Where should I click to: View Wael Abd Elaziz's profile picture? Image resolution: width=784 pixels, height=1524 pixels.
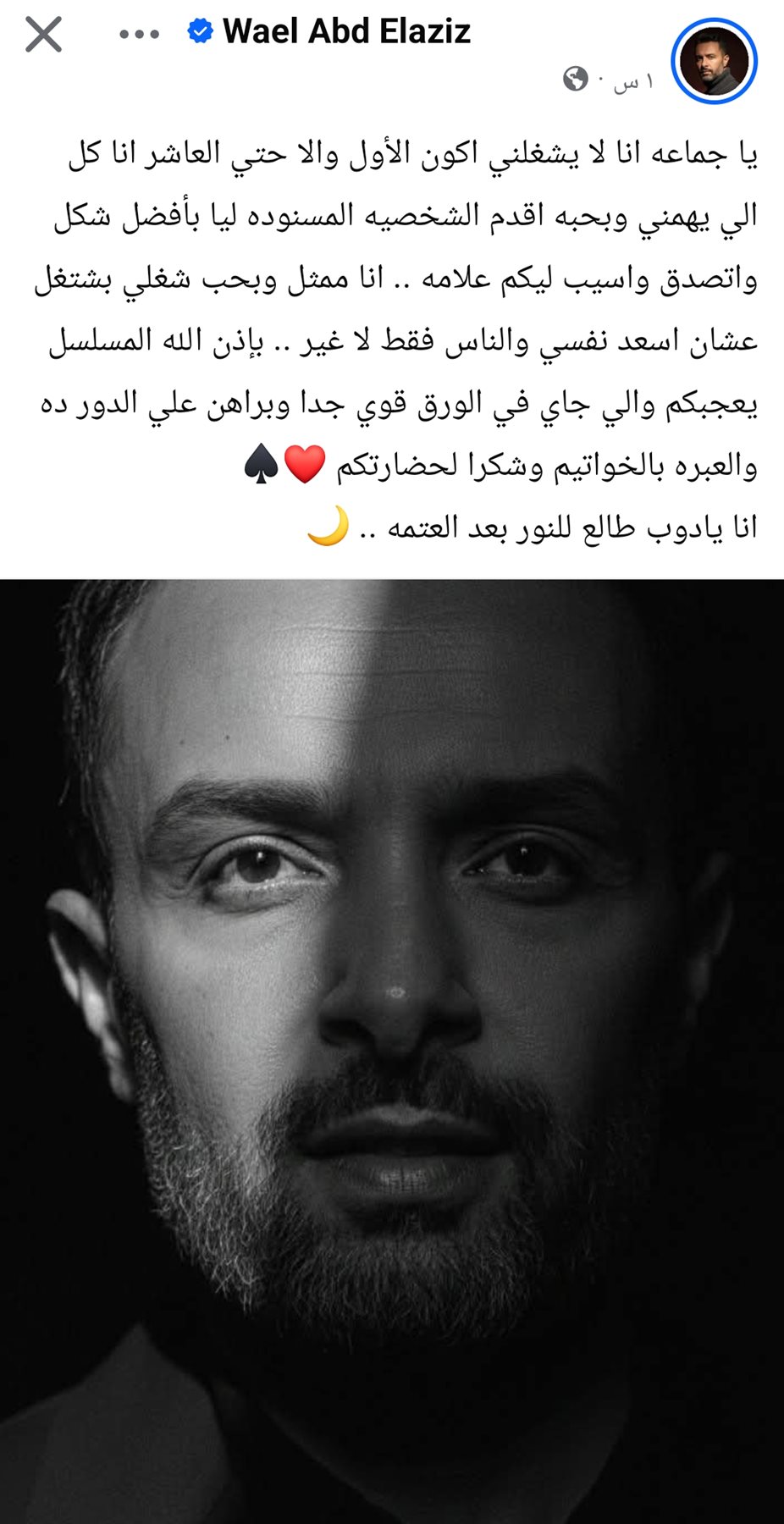point(714,61)
